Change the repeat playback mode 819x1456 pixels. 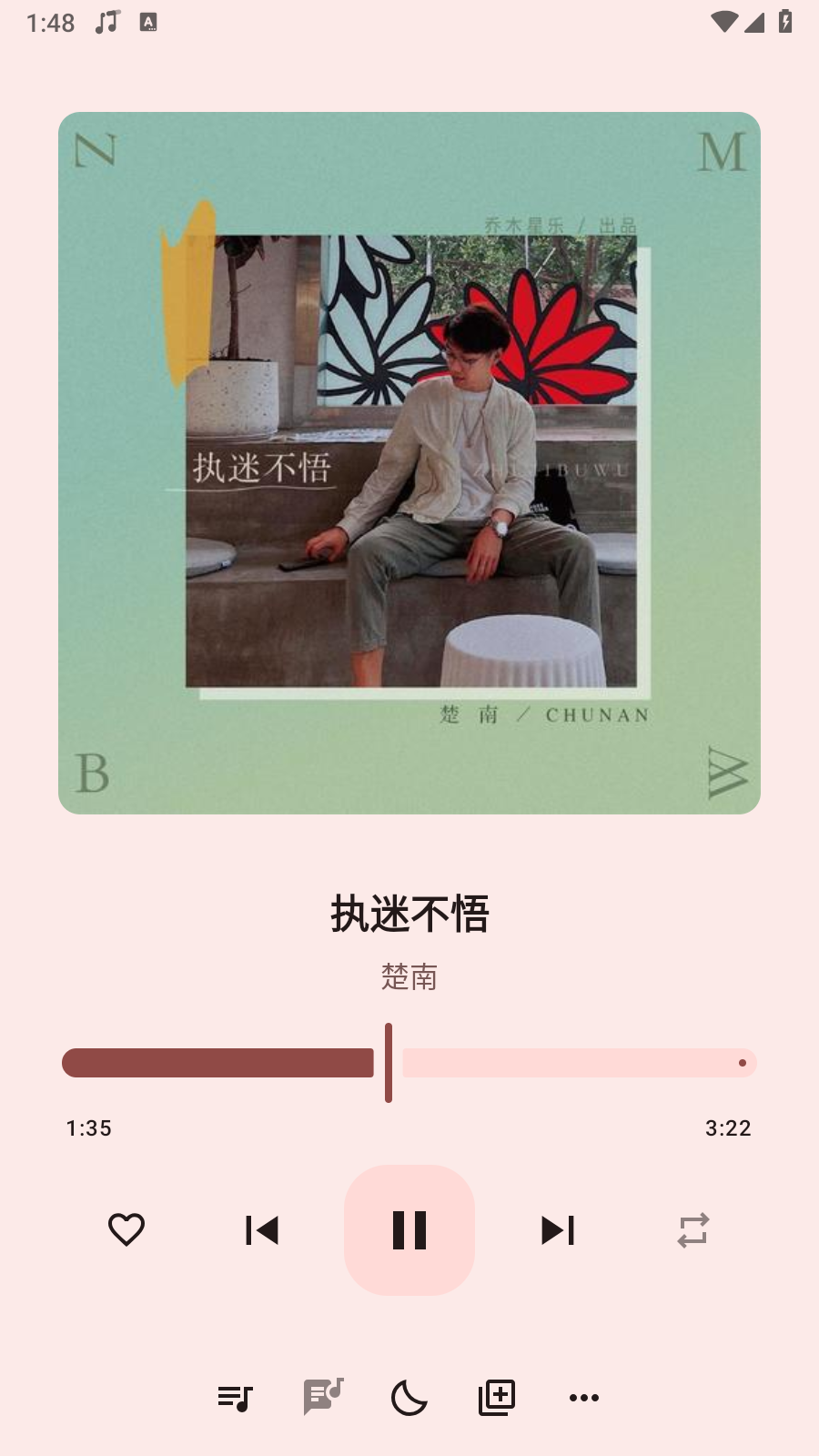693,1229
